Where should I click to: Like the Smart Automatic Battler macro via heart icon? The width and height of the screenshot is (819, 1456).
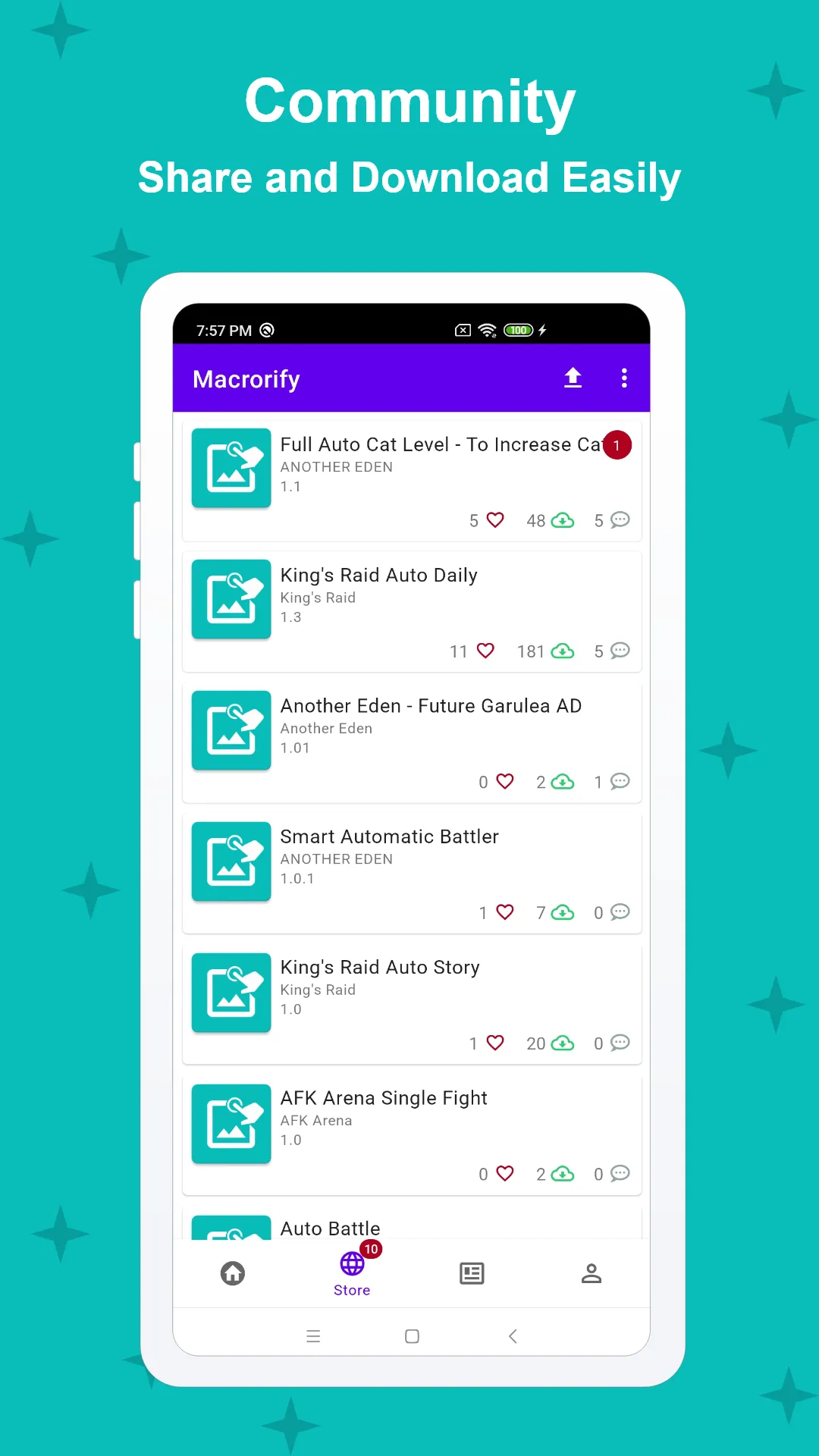504,912
